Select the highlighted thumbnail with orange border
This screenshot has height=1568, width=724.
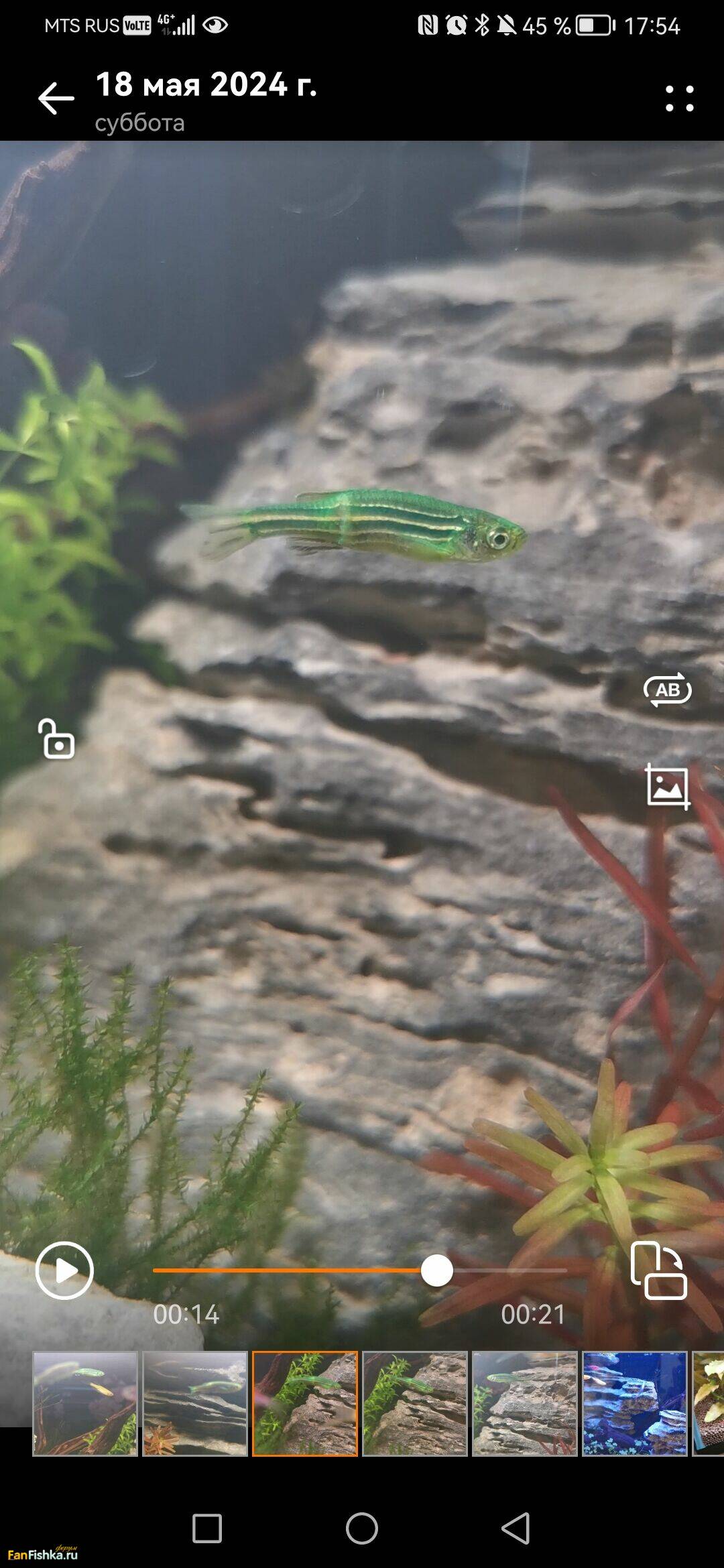305,1403
